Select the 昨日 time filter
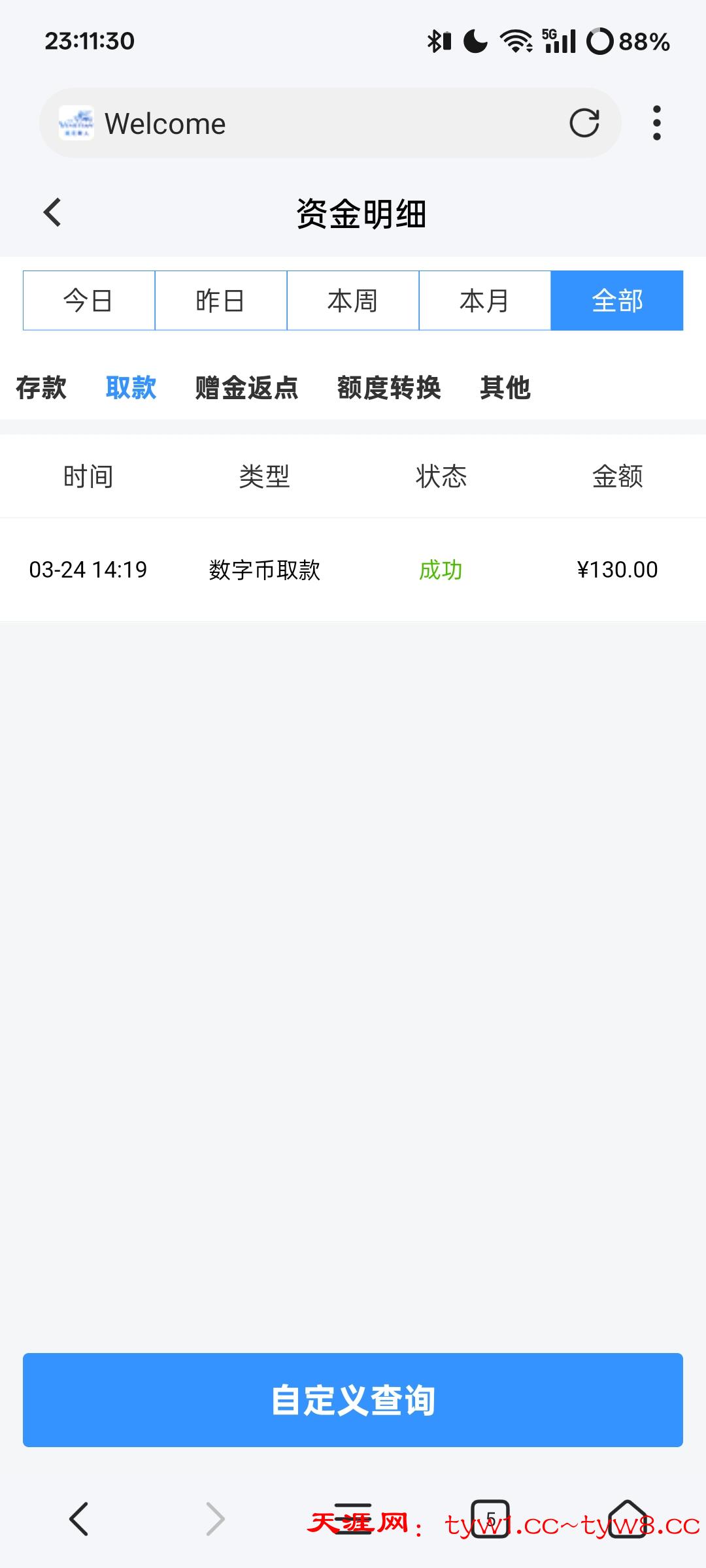This screenshot has height=1568, width=706. point(221,301)
